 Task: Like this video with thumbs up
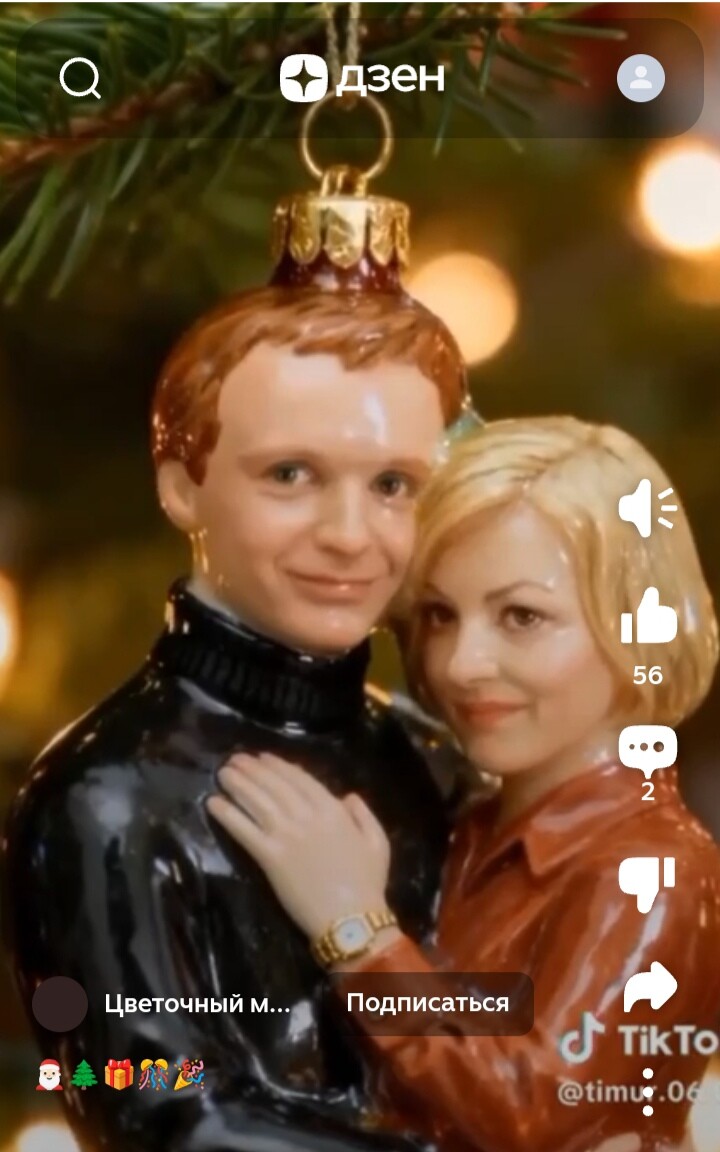(x=648, y=616)
